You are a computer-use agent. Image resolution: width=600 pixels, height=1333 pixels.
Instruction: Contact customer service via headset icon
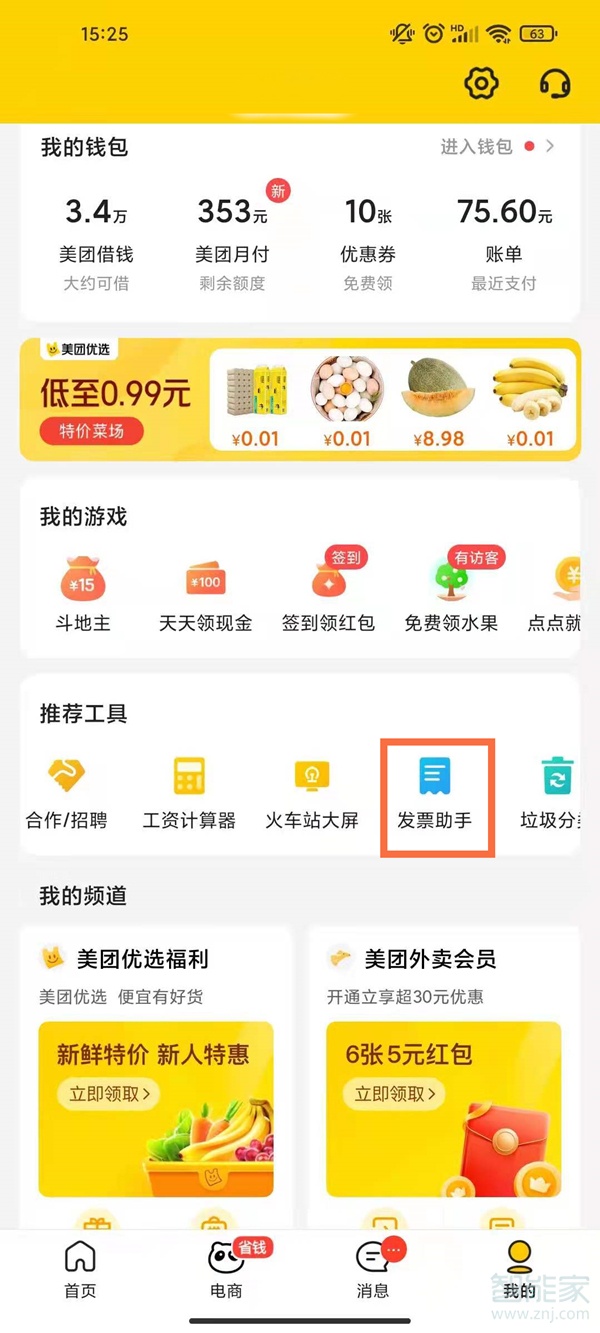tap(554, 83)
